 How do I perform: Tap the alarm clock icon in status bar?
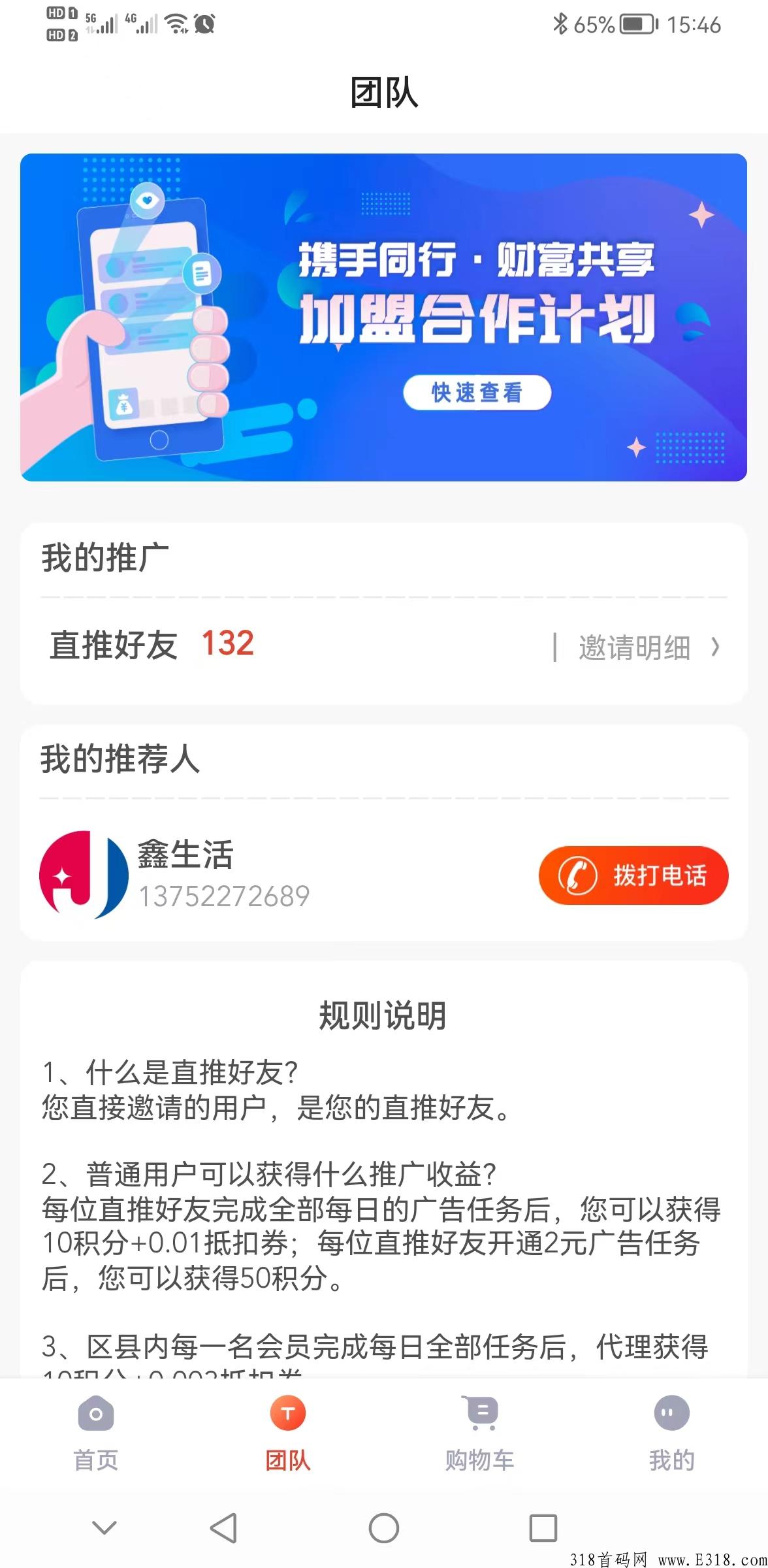(x=206, y=22)
